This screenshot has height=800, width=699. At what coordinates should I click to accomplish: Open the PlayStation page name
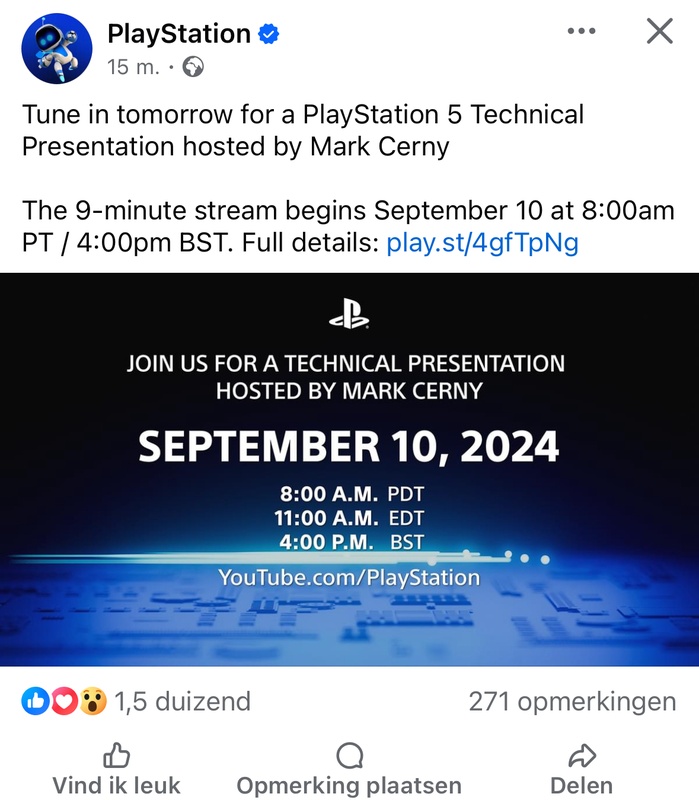[x=178, y=34]
